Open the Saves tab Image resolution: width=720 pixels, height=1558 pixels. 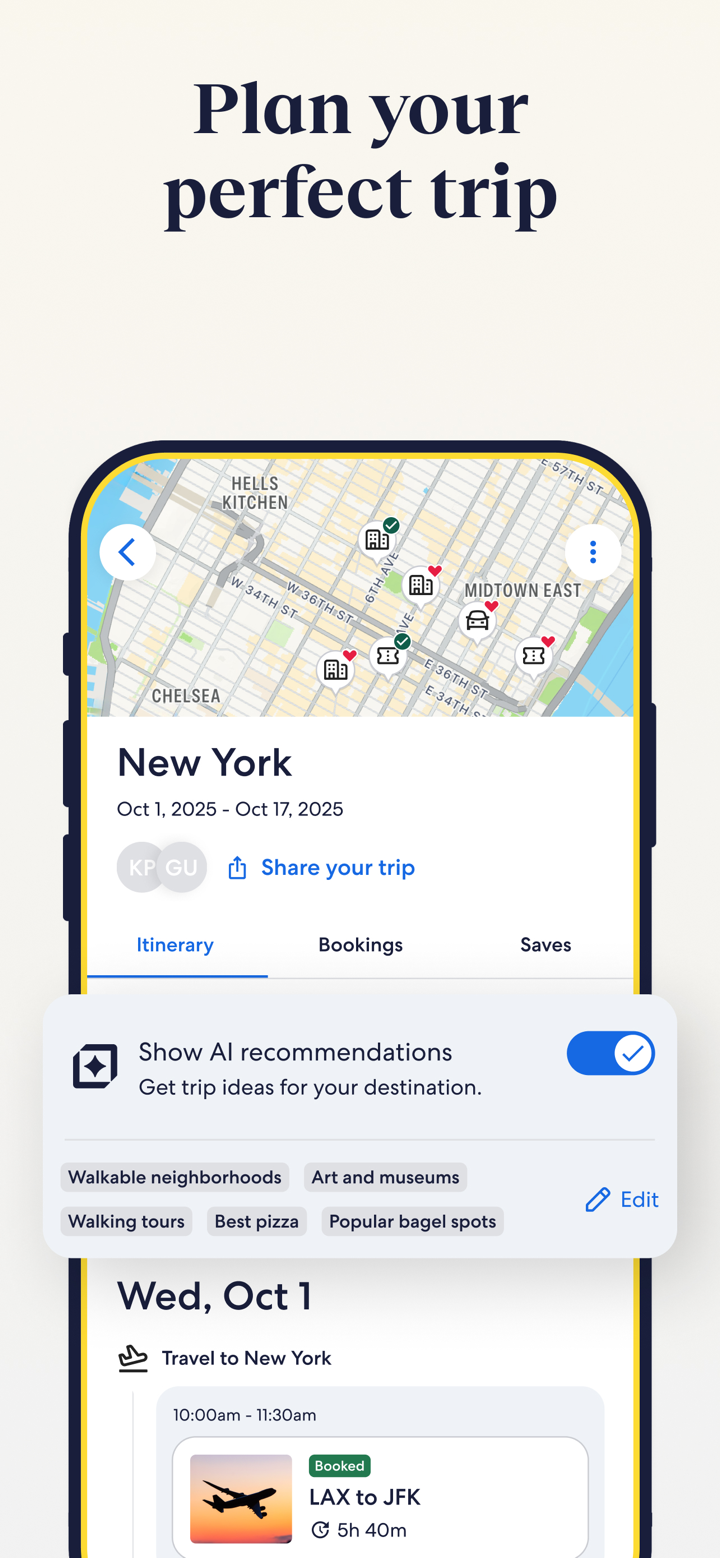coord(545,945)
